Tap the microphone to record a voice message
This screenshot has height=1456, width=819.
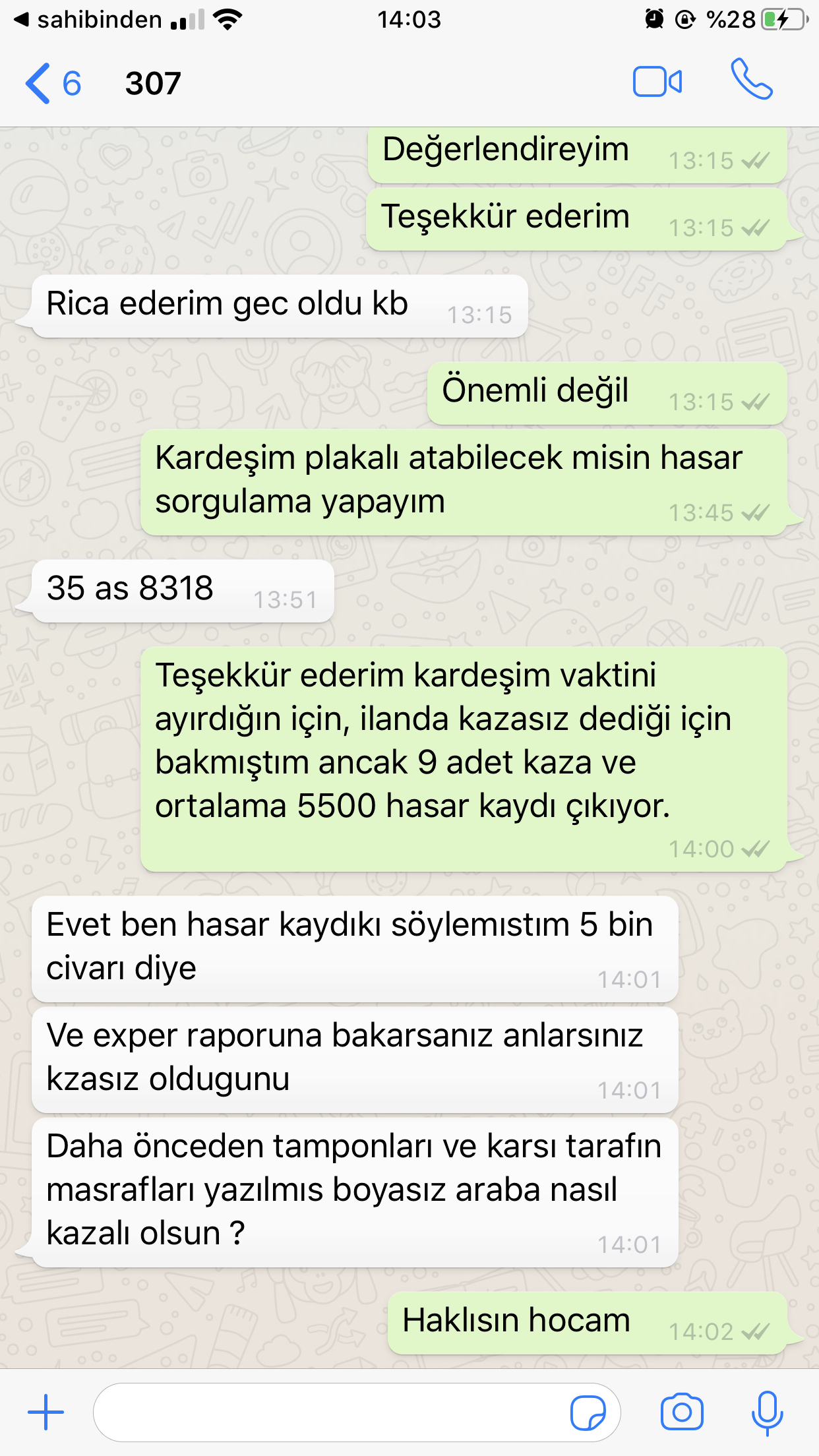[x=767, y=1412]
